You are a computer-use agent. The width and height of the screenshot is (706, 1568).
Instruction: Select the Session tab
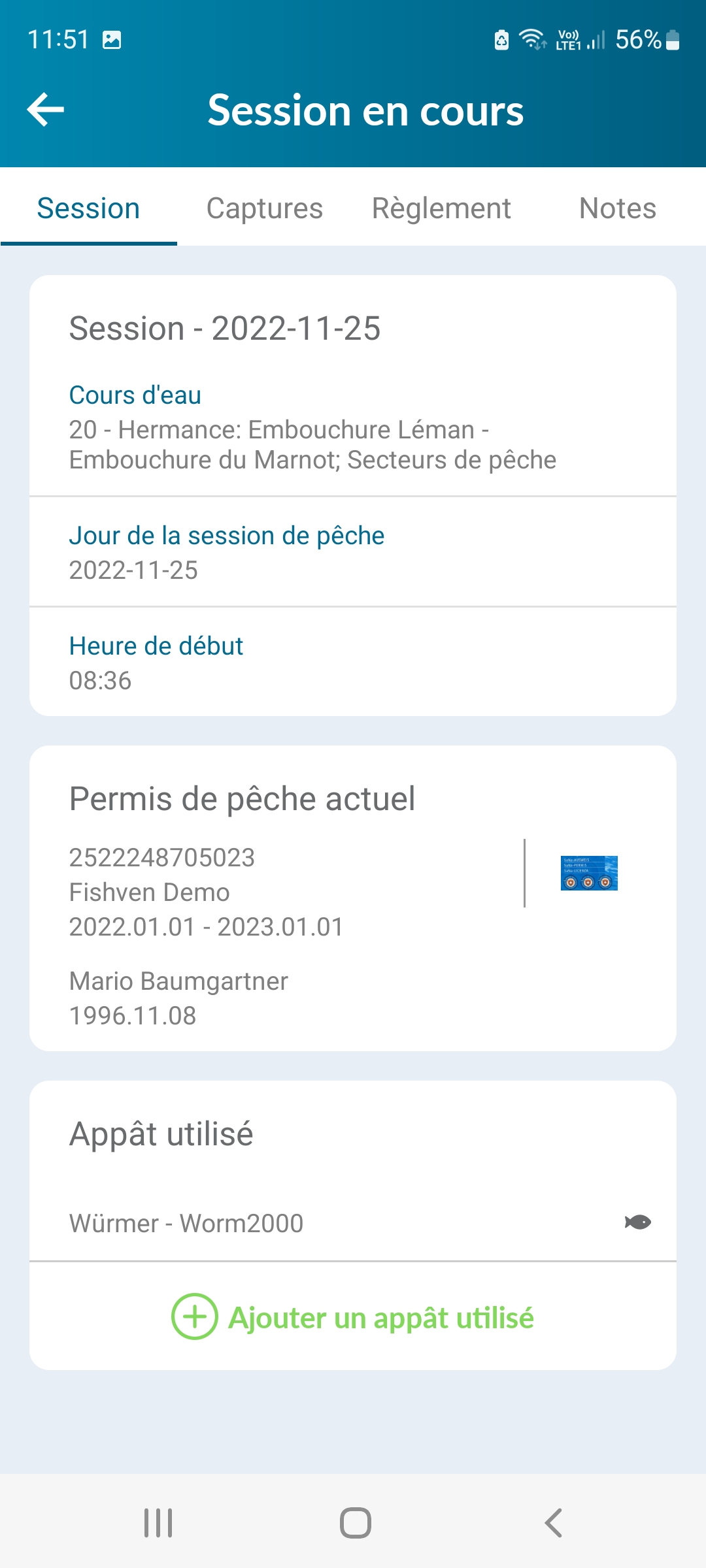[x=88, y=208]
